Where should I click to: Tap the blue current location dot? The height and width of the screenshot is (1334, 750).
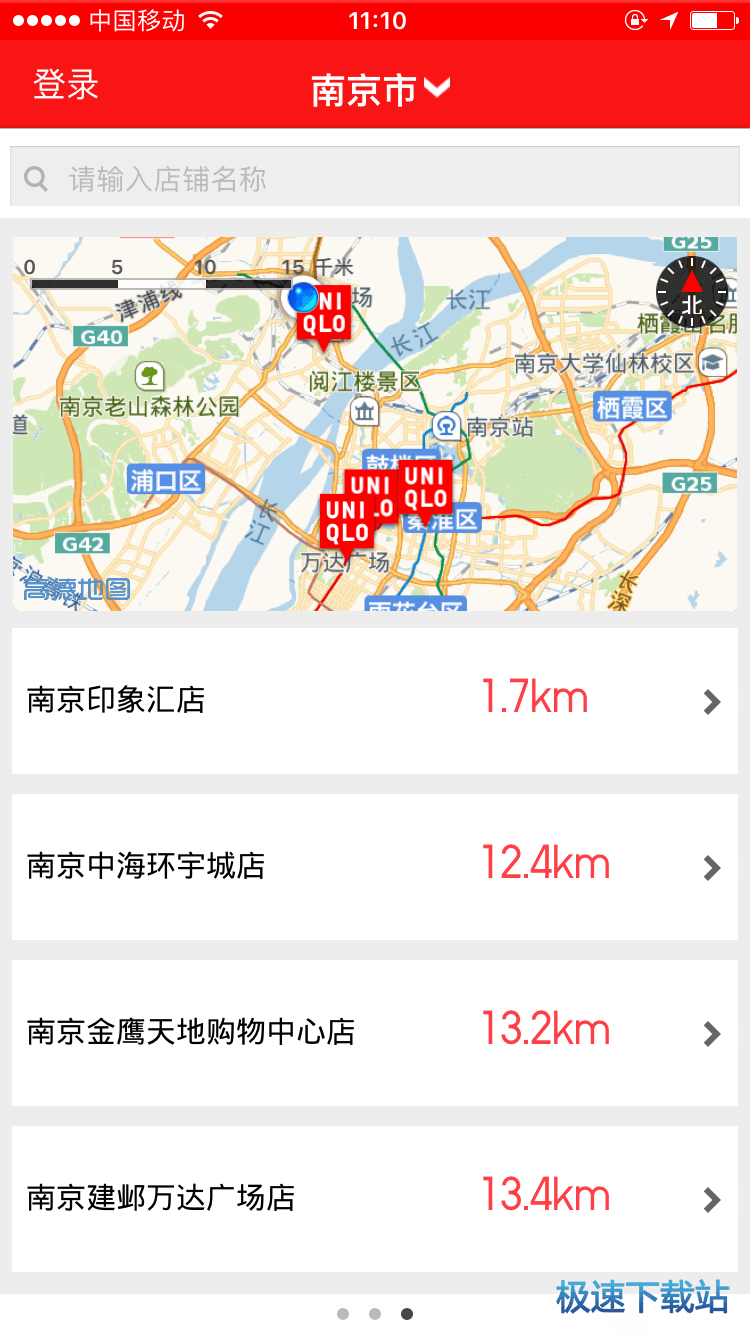[301, 296]
